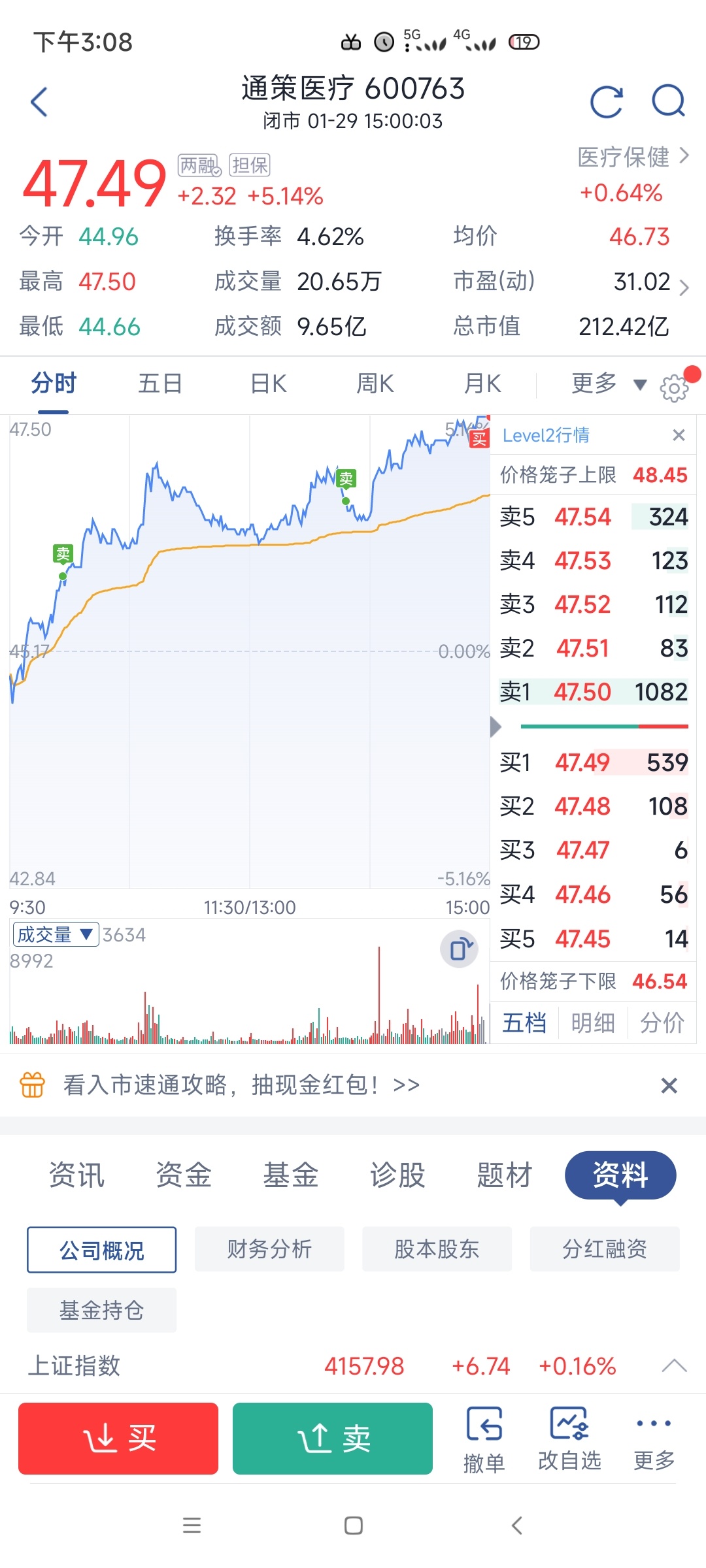The image size is (706, 1568).
Task: Open the 医疗保健 sector link
Action: pos(633,157)
